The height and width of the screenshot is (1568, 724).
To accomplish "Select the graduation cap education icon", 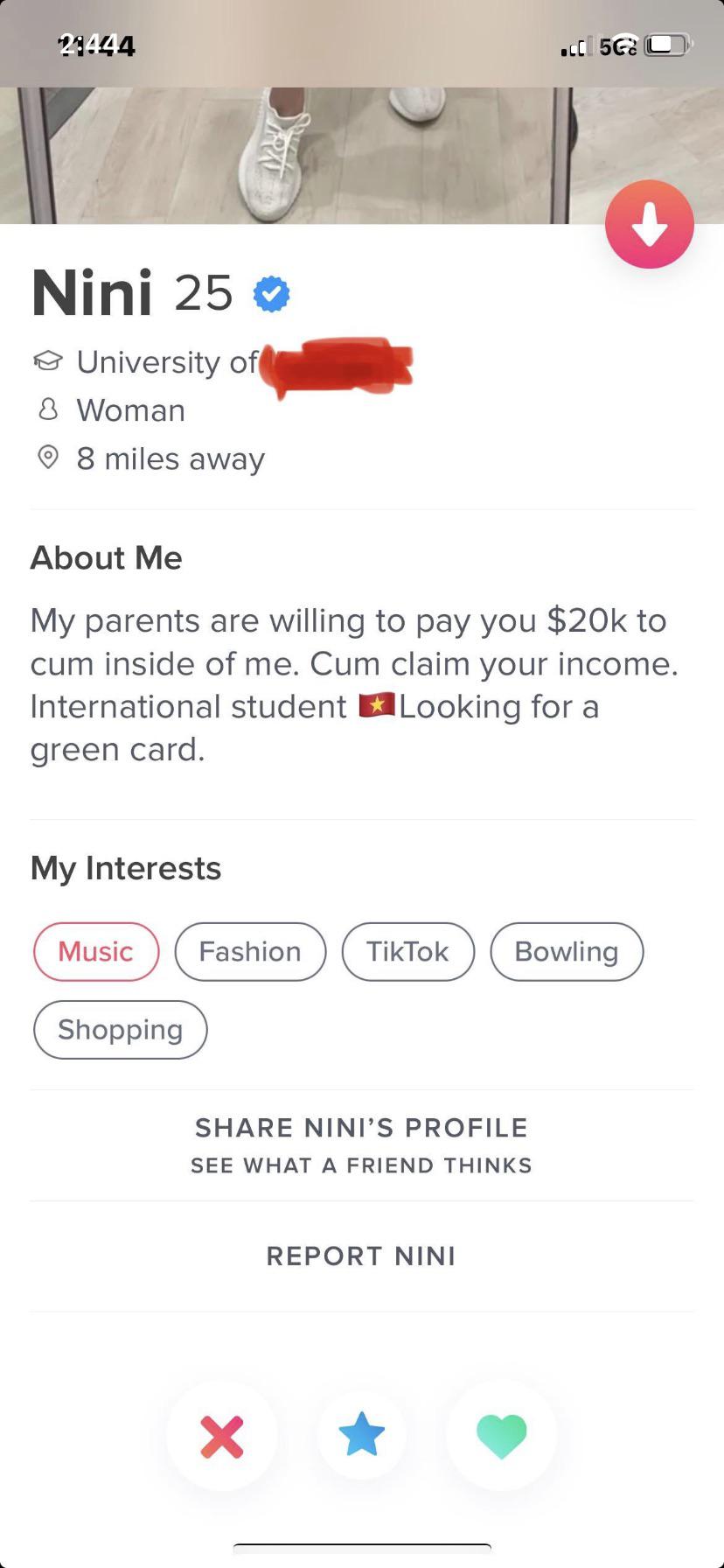I will [x=48, y=360].
